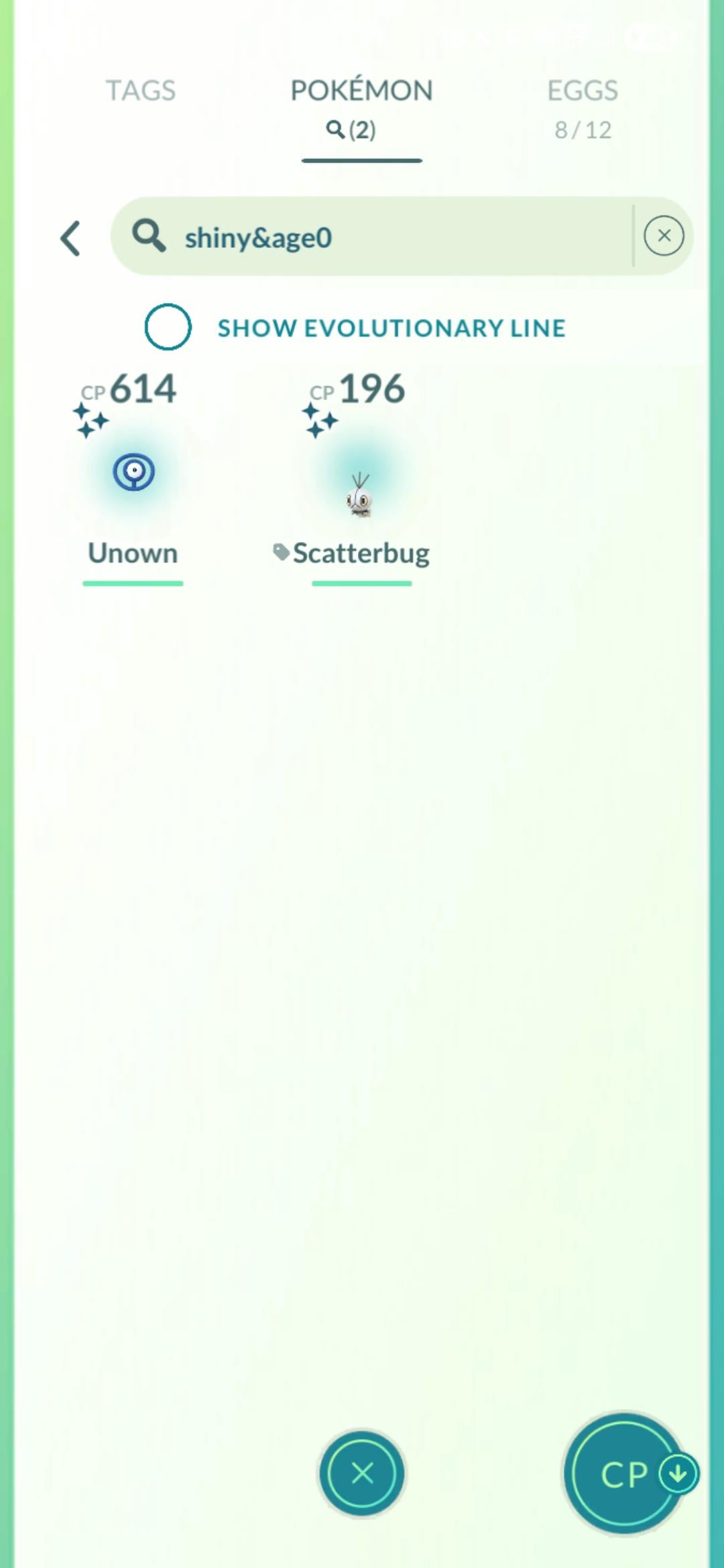
Task: Go back with the left arrow
Action: pyautogui.click(x=71, y=239)
